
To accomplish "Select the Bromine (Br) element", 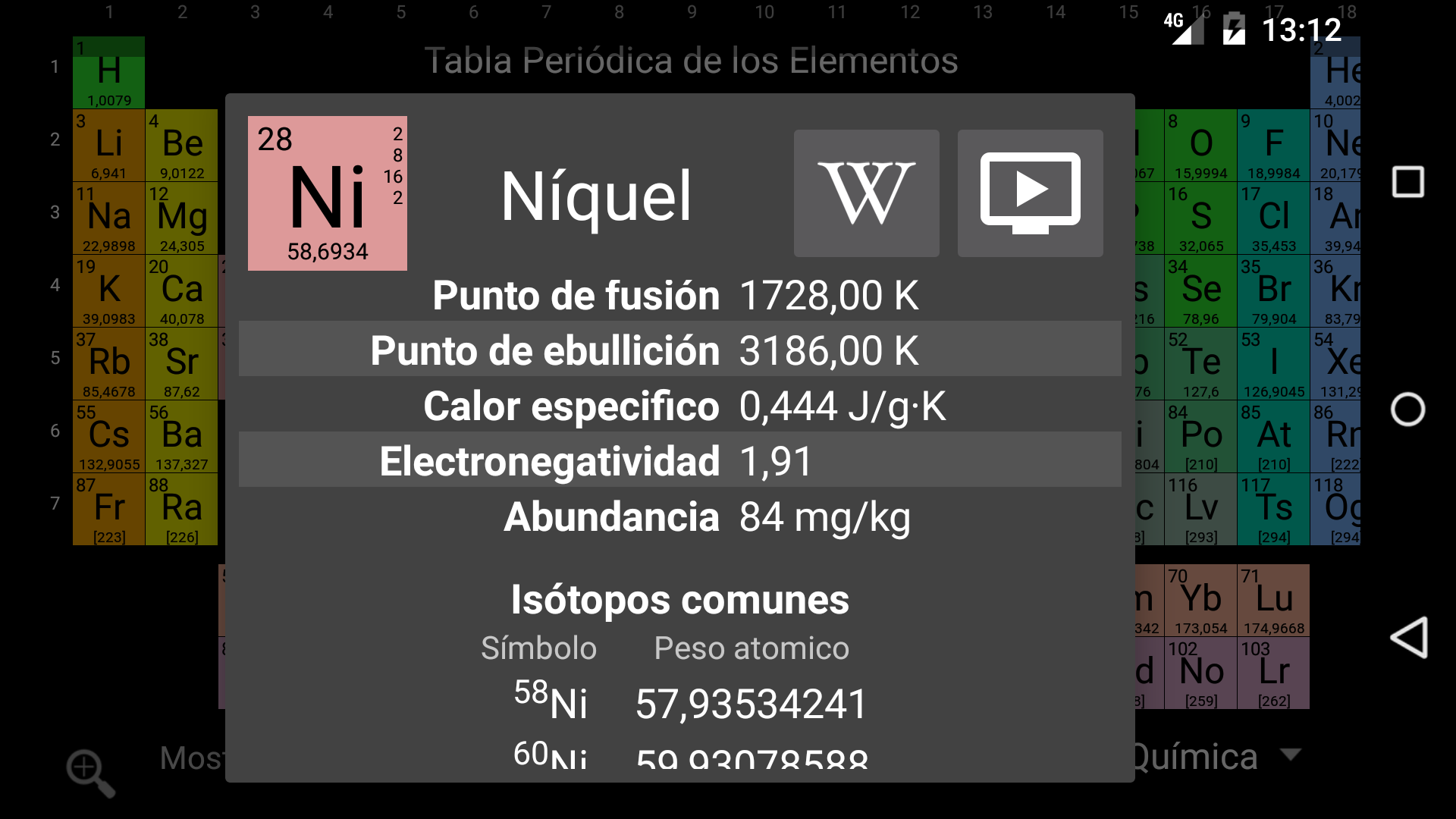I will click(1273, 291).
